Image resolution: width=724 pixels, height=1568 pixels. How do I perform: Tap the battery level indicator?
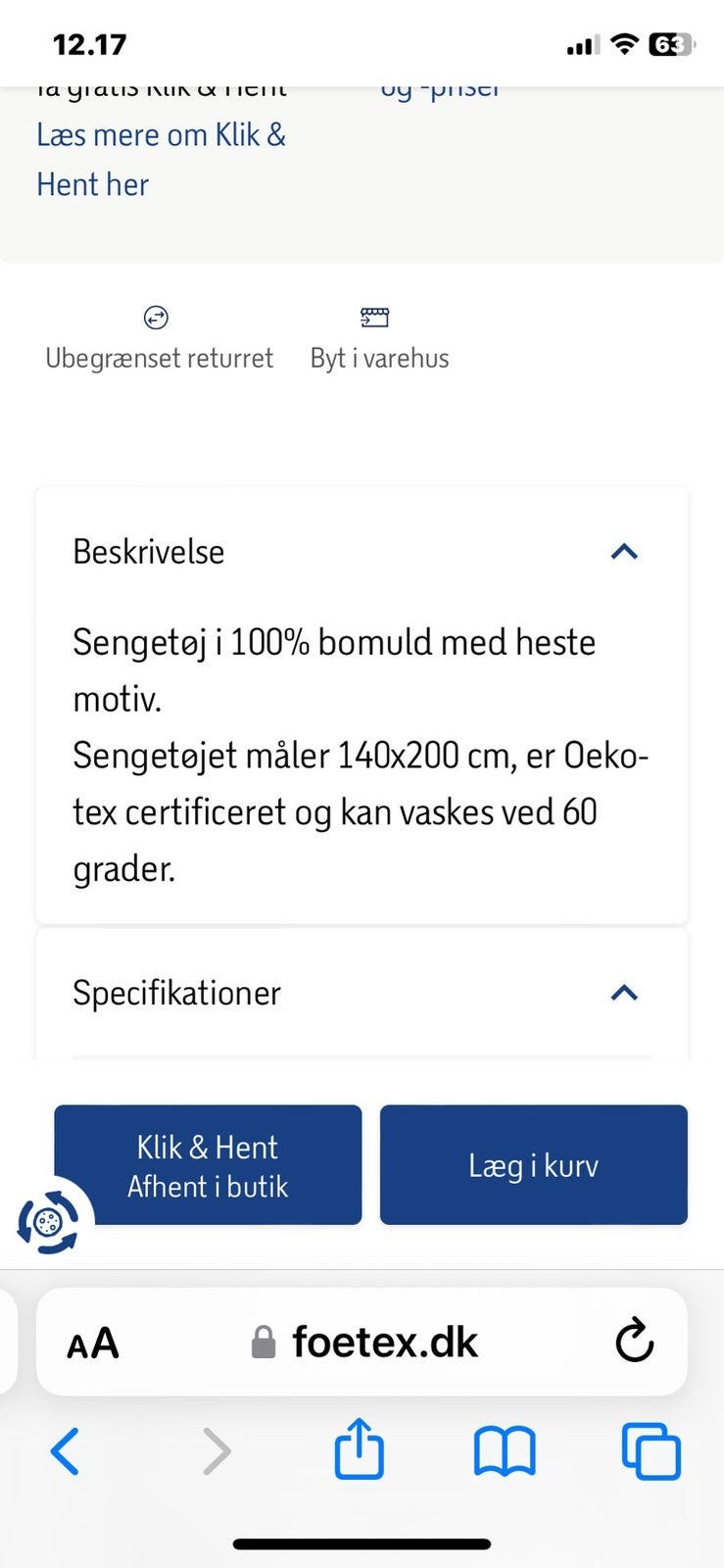click(671, 44)
